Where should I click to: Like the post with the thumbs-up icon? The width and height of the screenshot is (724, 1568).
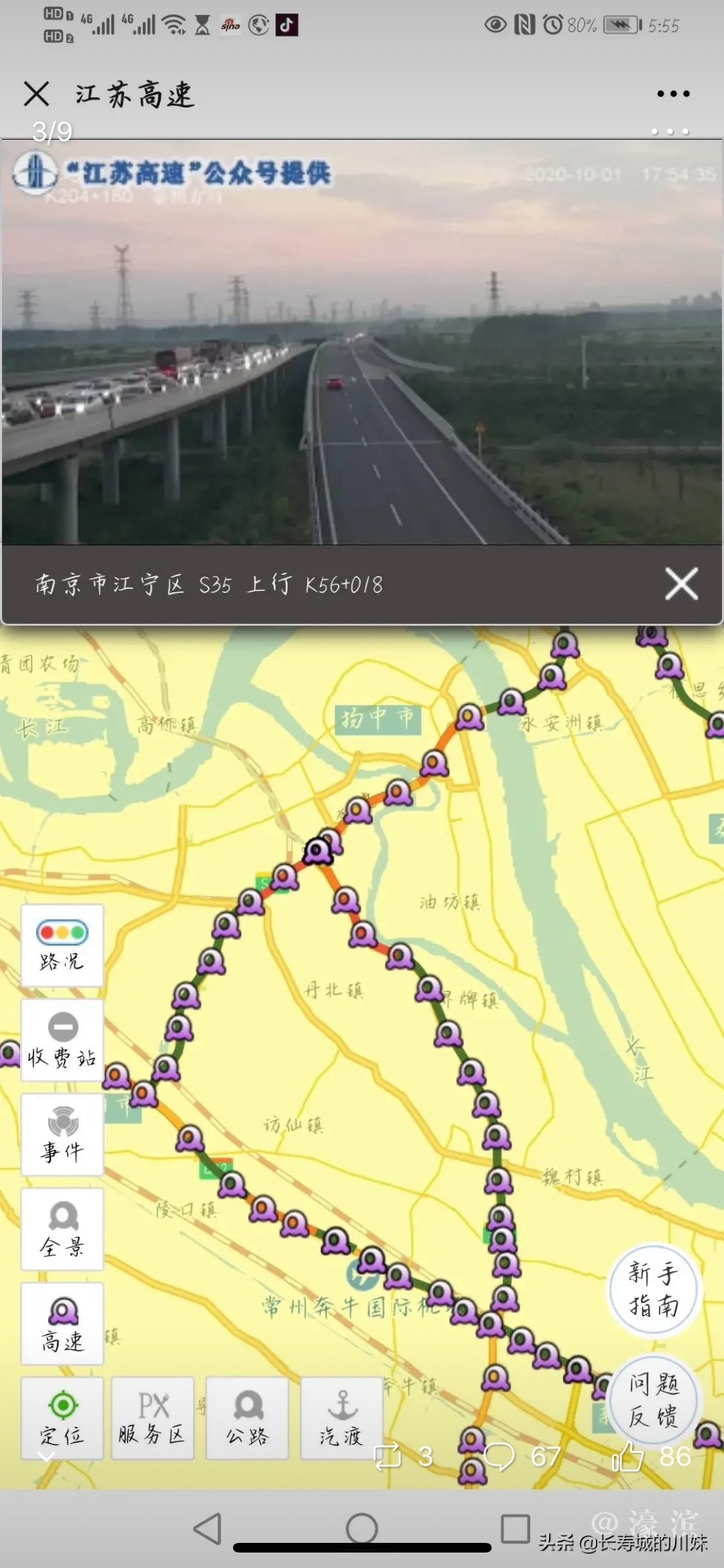pyautogui.click(x=628, y=1457)
